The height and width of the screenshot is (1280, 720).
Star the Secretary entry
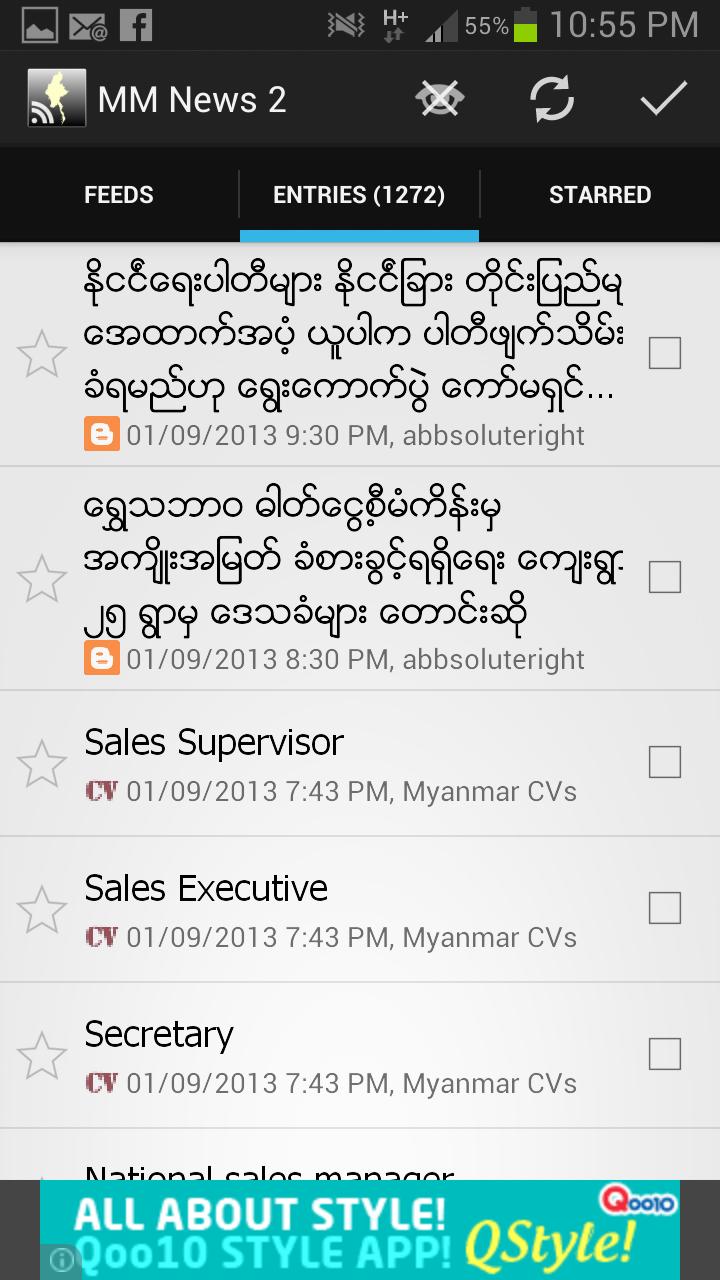click(x=42, y=1055)
